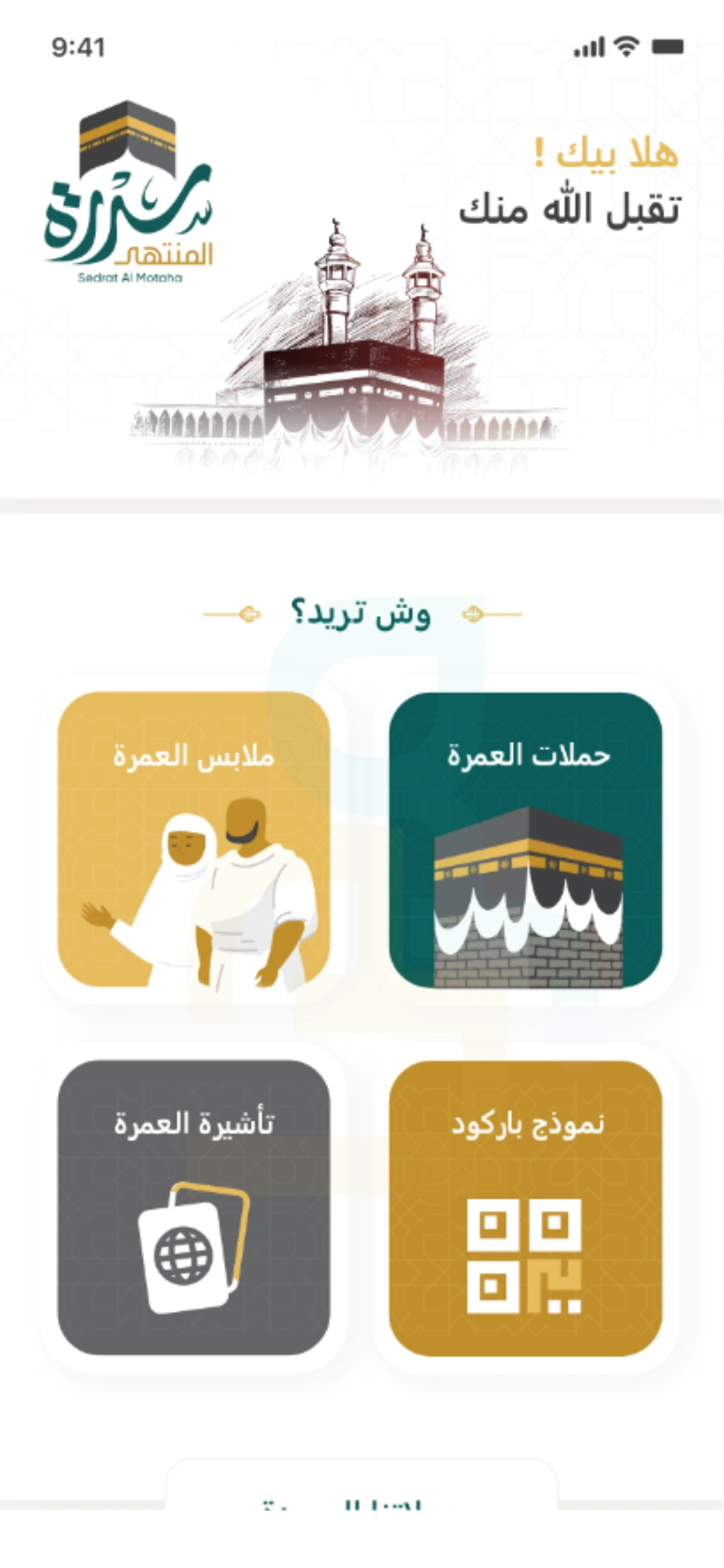Viewport: 724px width, 1568px height.
Task: Click the وش تريد؟ section heading
Action: [x=362, y=615]
